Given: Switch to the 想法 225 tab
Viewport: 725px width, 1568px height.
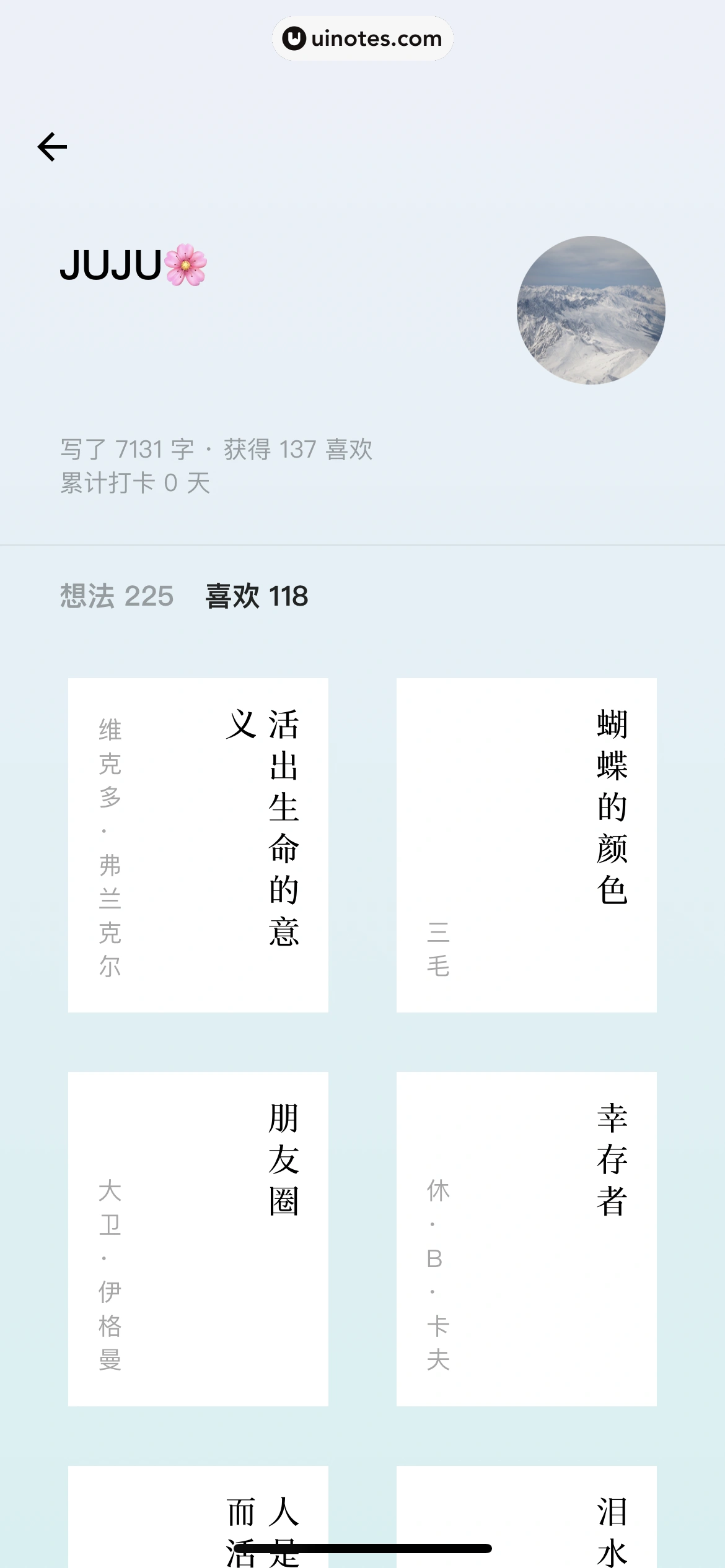Looking at the screenshot, I should point(115,596).
